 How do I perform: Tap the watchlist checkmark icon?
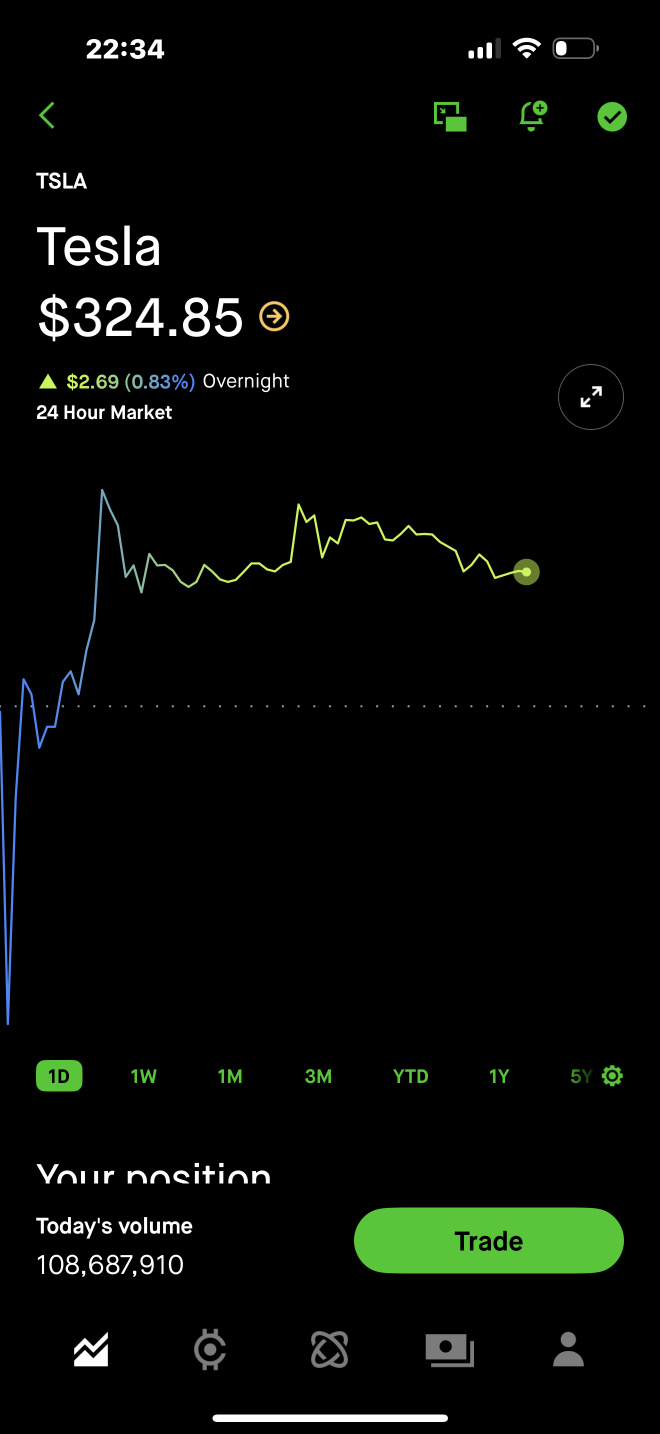(x=612, y=117)
